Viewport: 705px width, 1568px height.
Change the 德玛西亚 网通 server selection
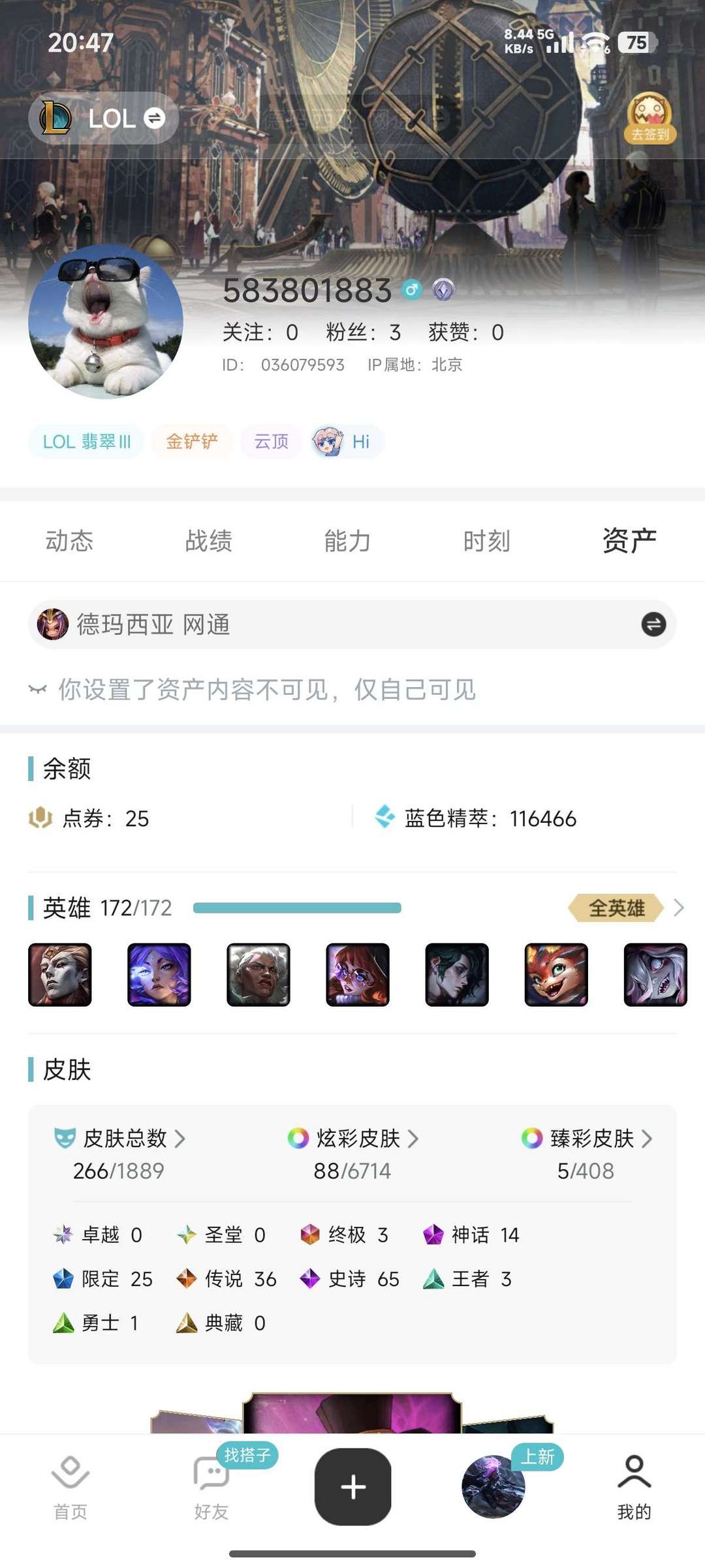pos(352,624)
